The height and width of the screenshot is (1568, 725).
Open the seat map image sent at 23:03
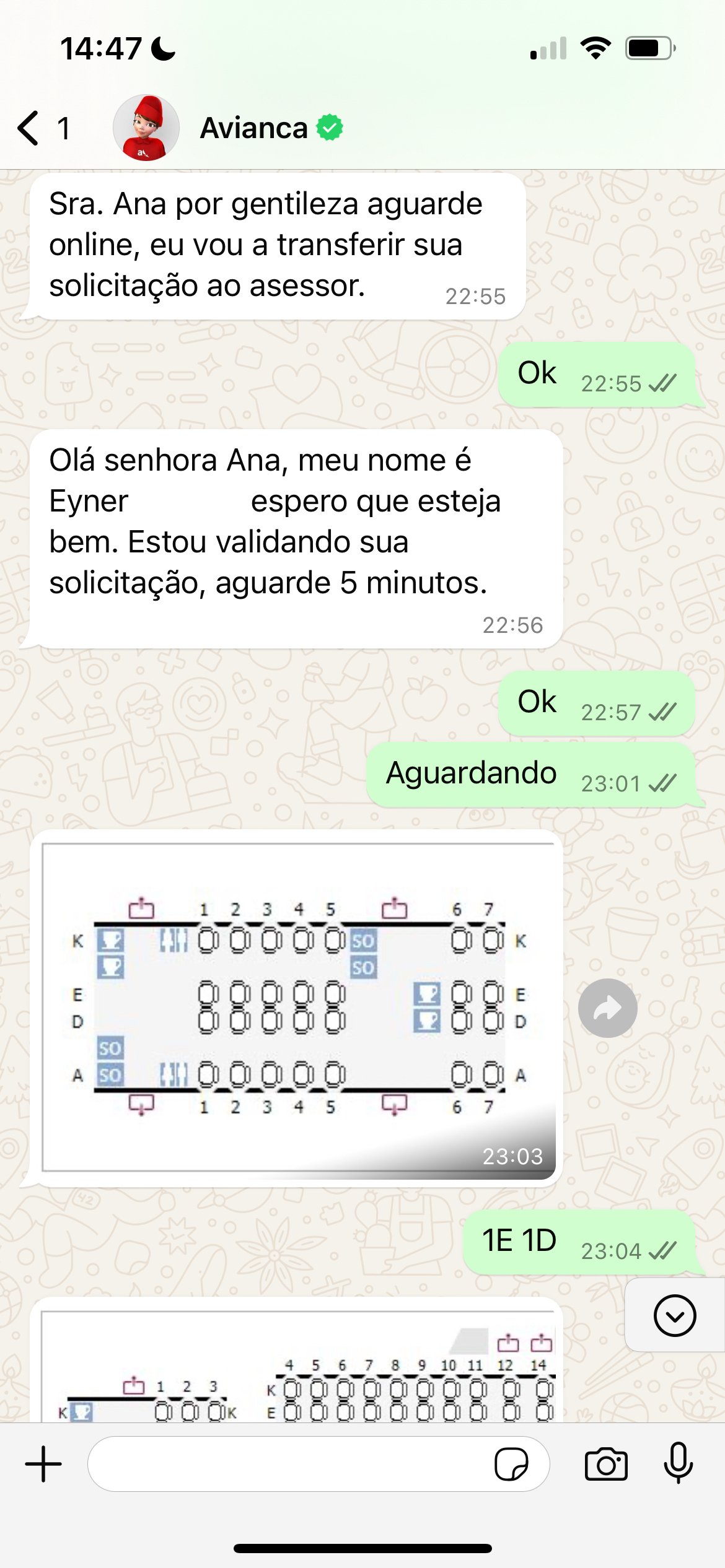pyautogui.click(x=297, y=1008)
